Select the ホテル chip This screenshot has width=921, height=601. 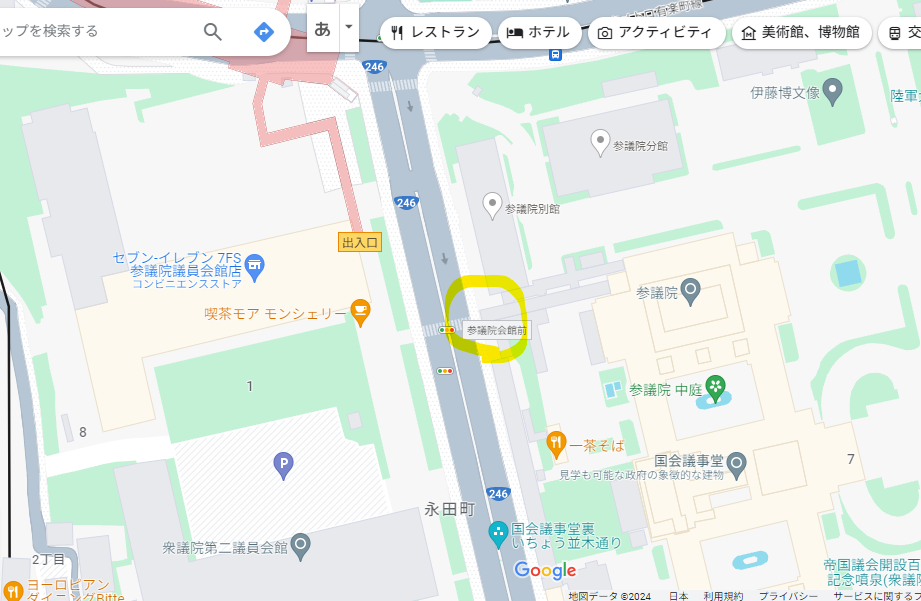click(539, 32)
